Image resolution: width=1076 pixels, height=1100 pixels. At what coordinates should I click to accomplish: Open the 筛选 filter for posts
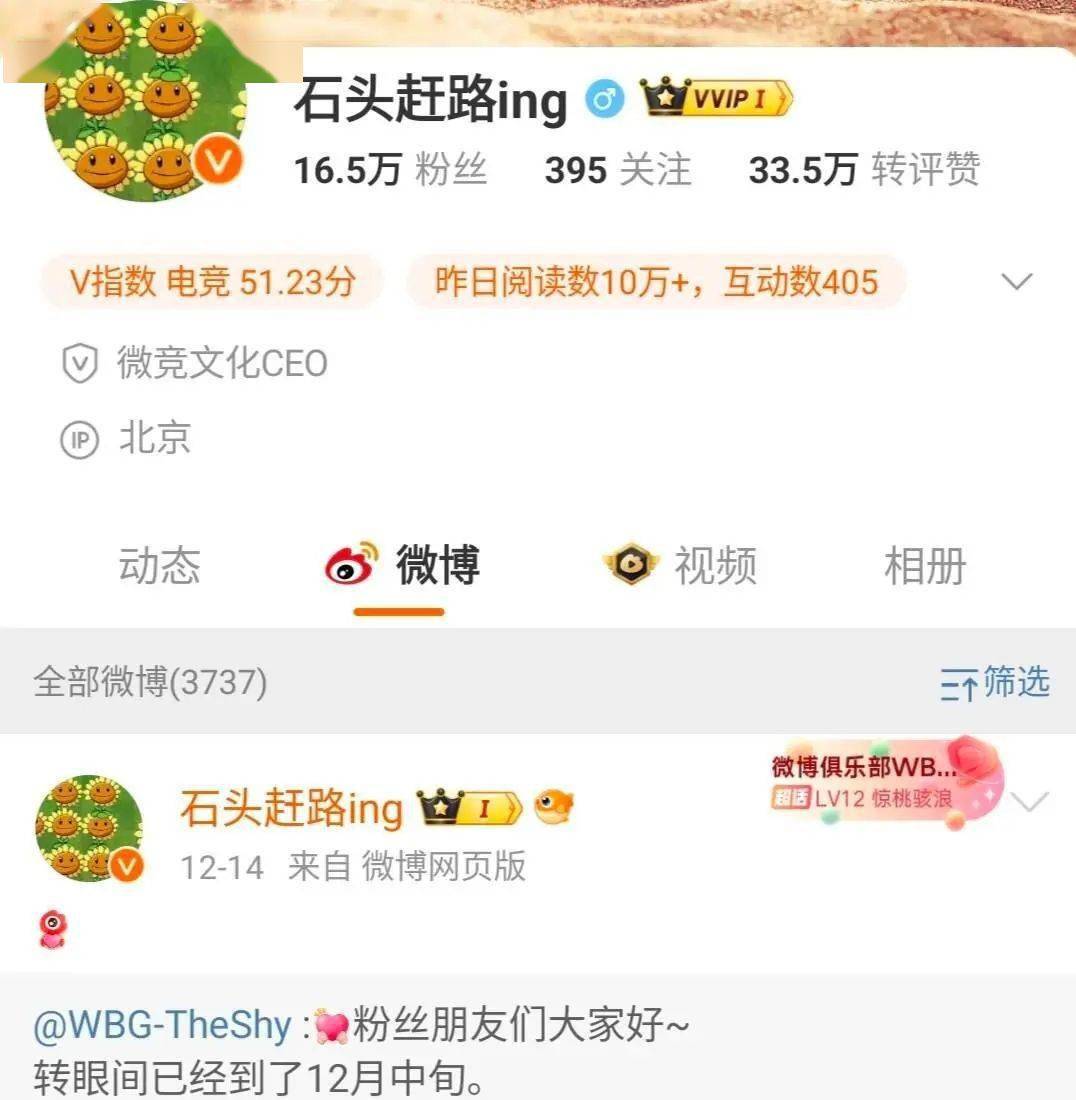point(995,684)
